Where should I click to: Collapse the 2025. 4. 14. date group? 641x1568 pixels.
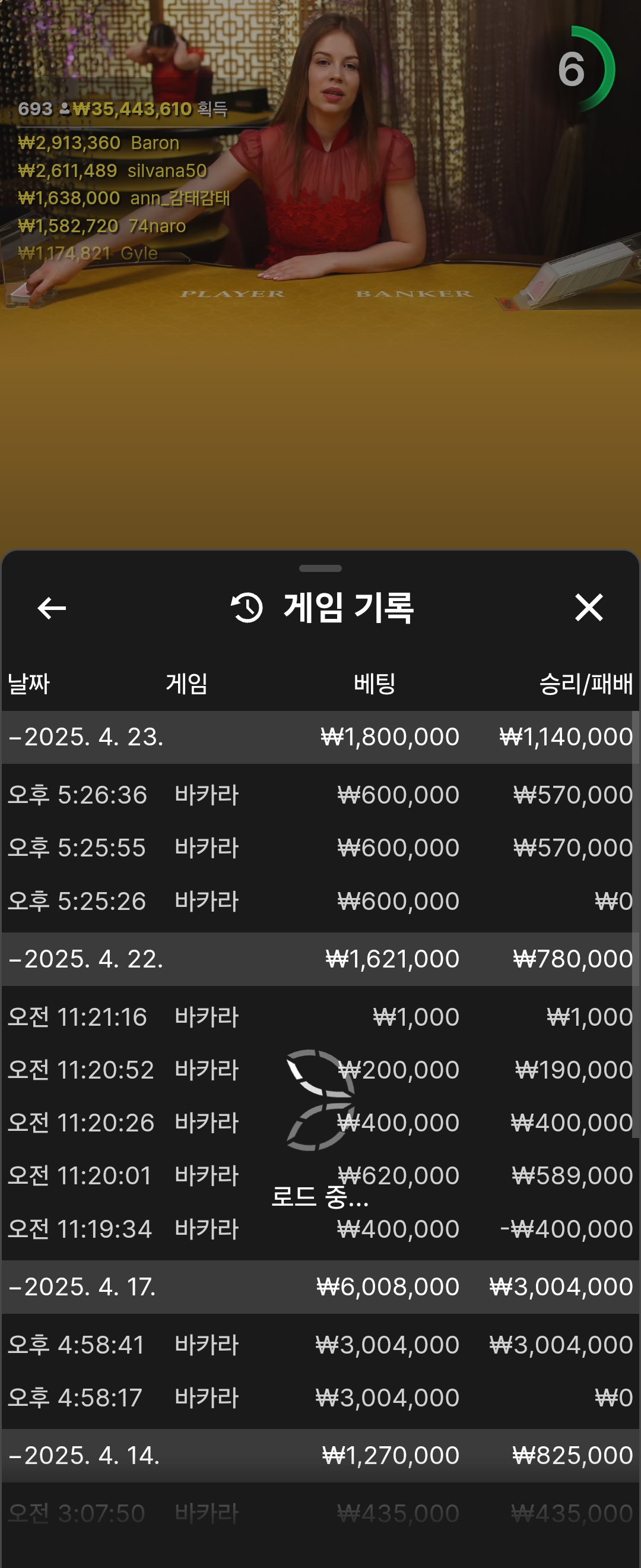tap(85, 1455)
